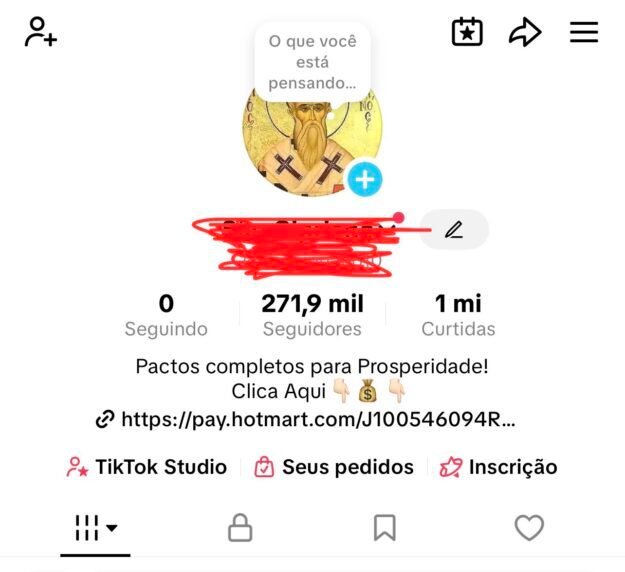Screen dimensions: 625x572
Task: Add a new profile photo with plus
Action: 365,179
